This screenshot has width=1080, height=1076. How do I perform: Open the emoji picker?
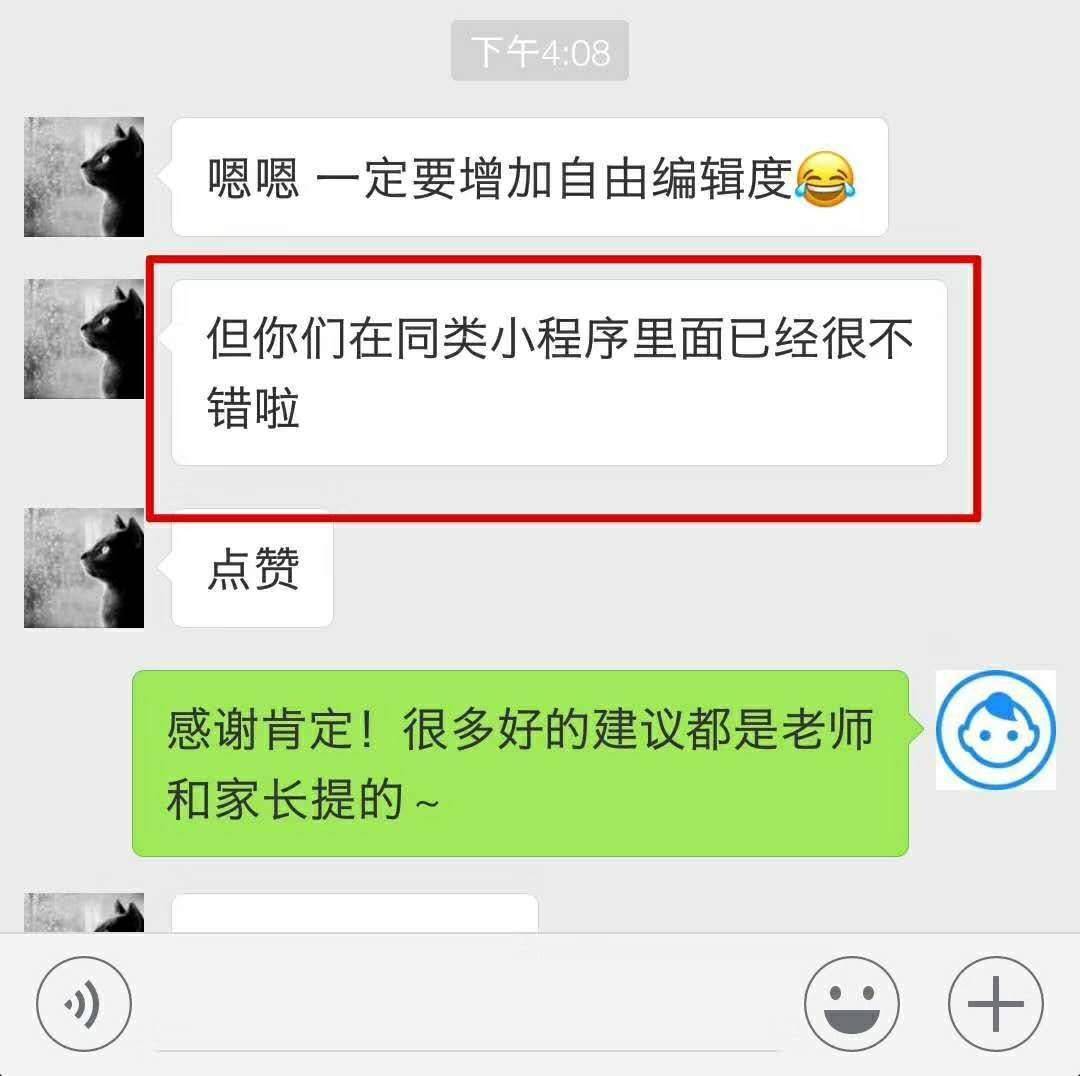point(852,1004)
